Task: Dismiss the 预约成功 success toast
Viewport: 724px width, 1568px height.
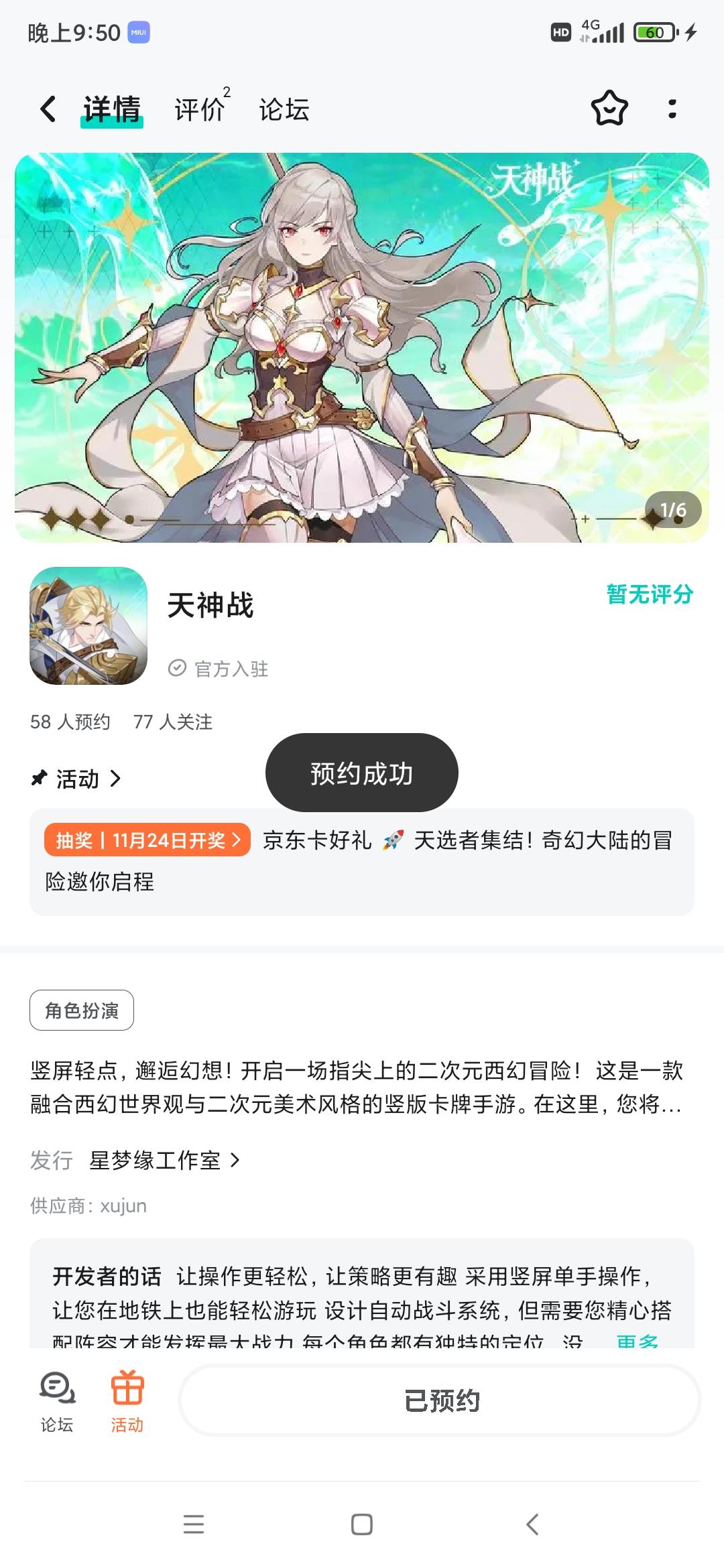Action: click(x=362, y=772)
